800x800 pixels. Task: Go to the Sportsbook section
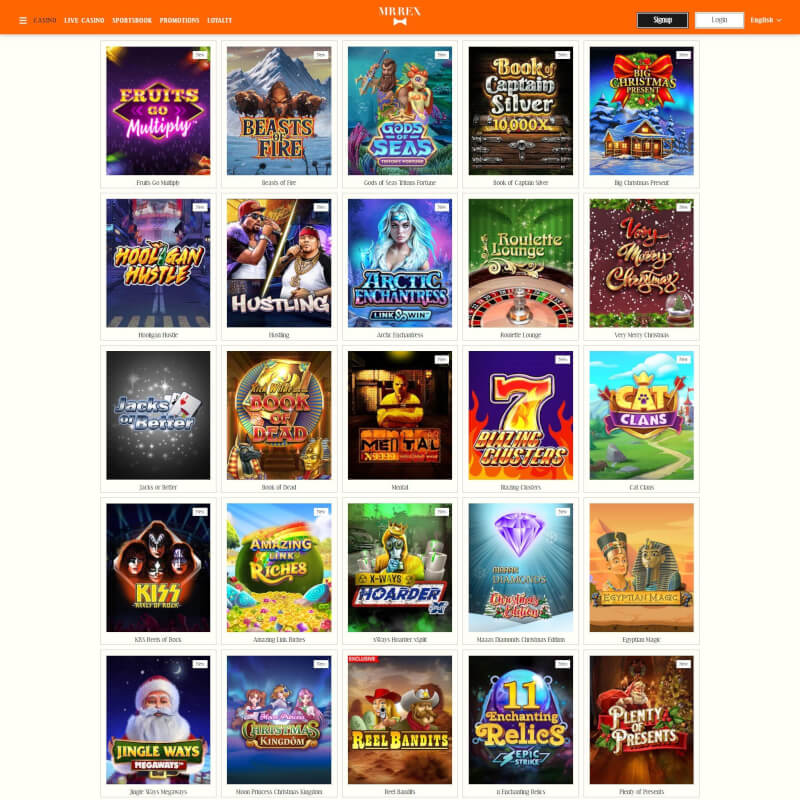coord(132,20)
